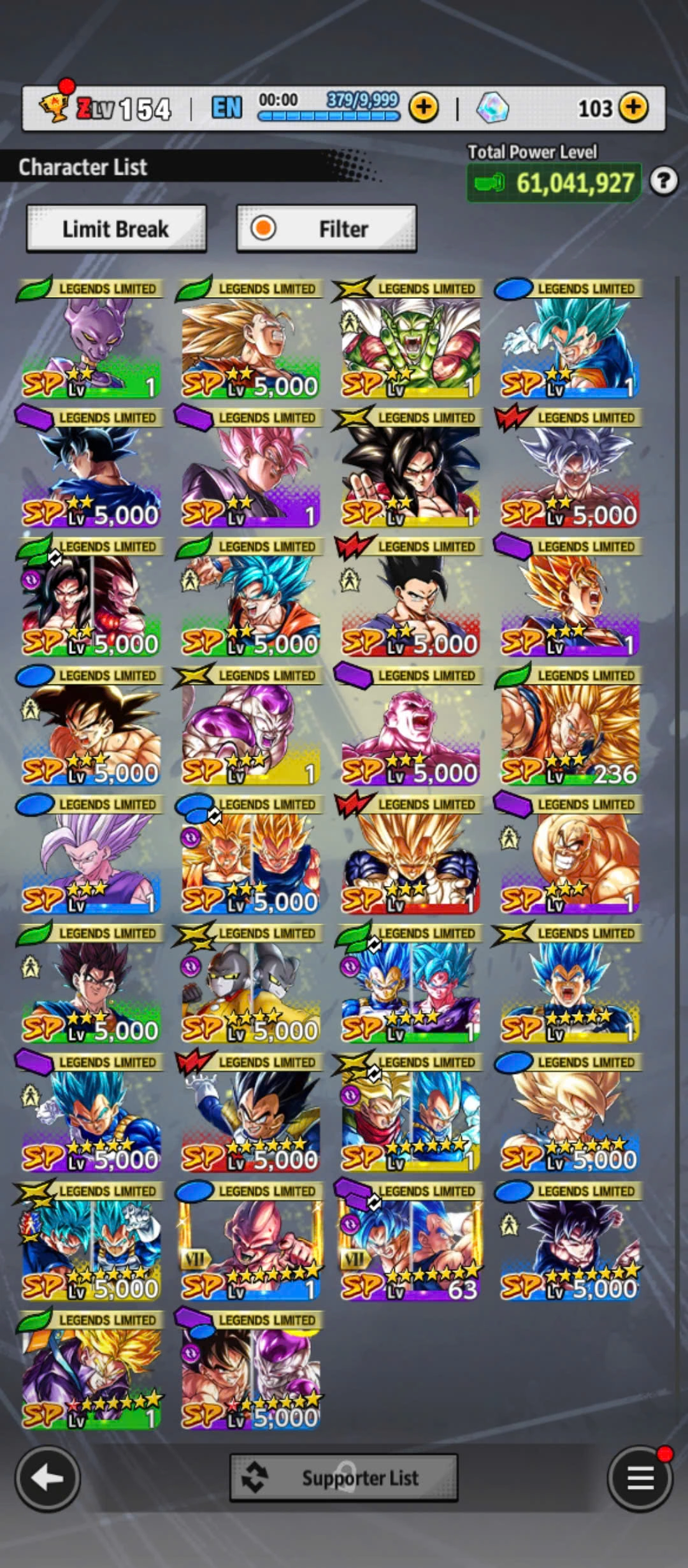Open the character Filter options
The image size is (688, 1568).
326,229
